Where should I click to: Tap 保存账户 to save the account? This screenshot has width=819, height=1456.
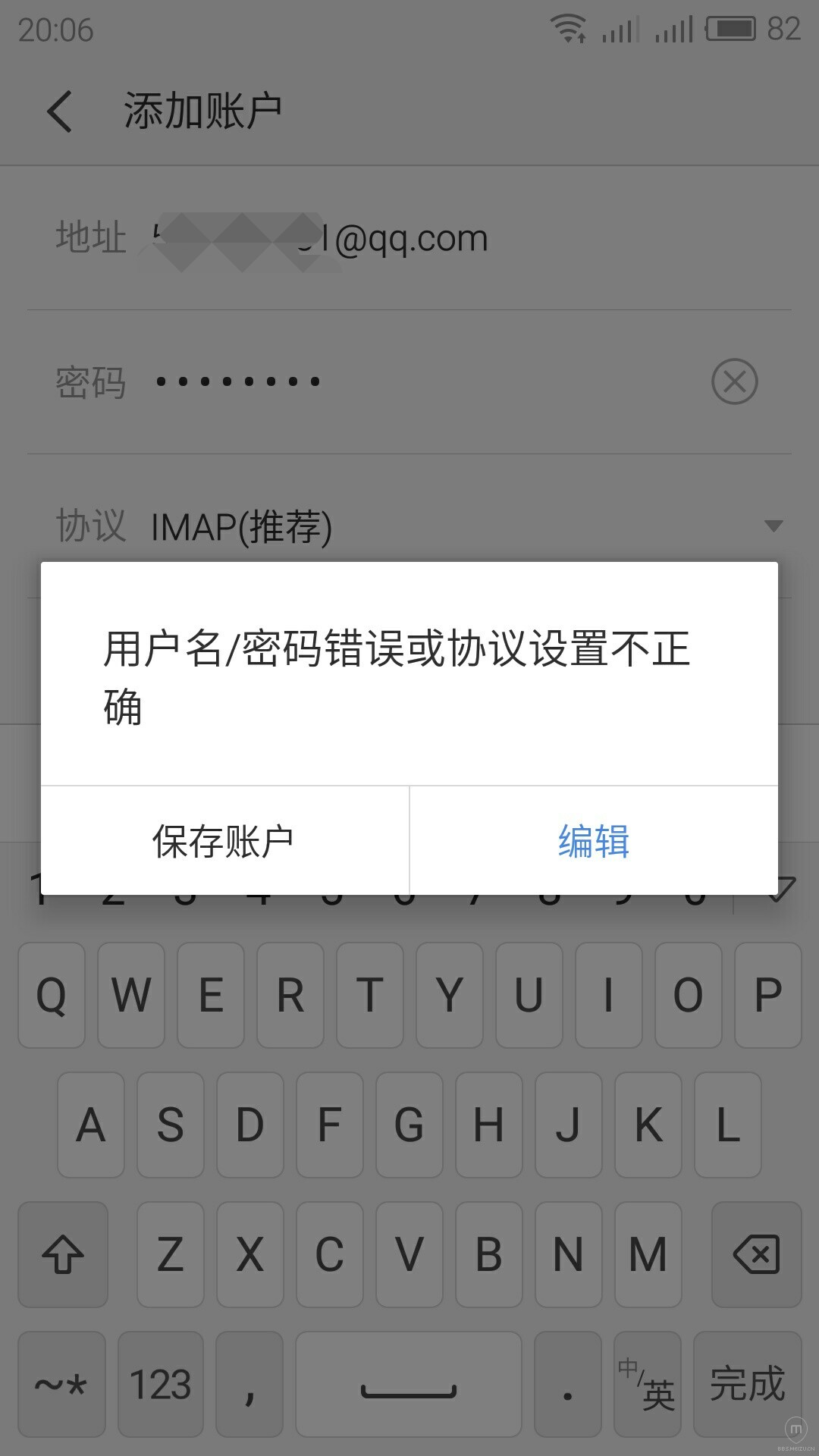[224, 841]
